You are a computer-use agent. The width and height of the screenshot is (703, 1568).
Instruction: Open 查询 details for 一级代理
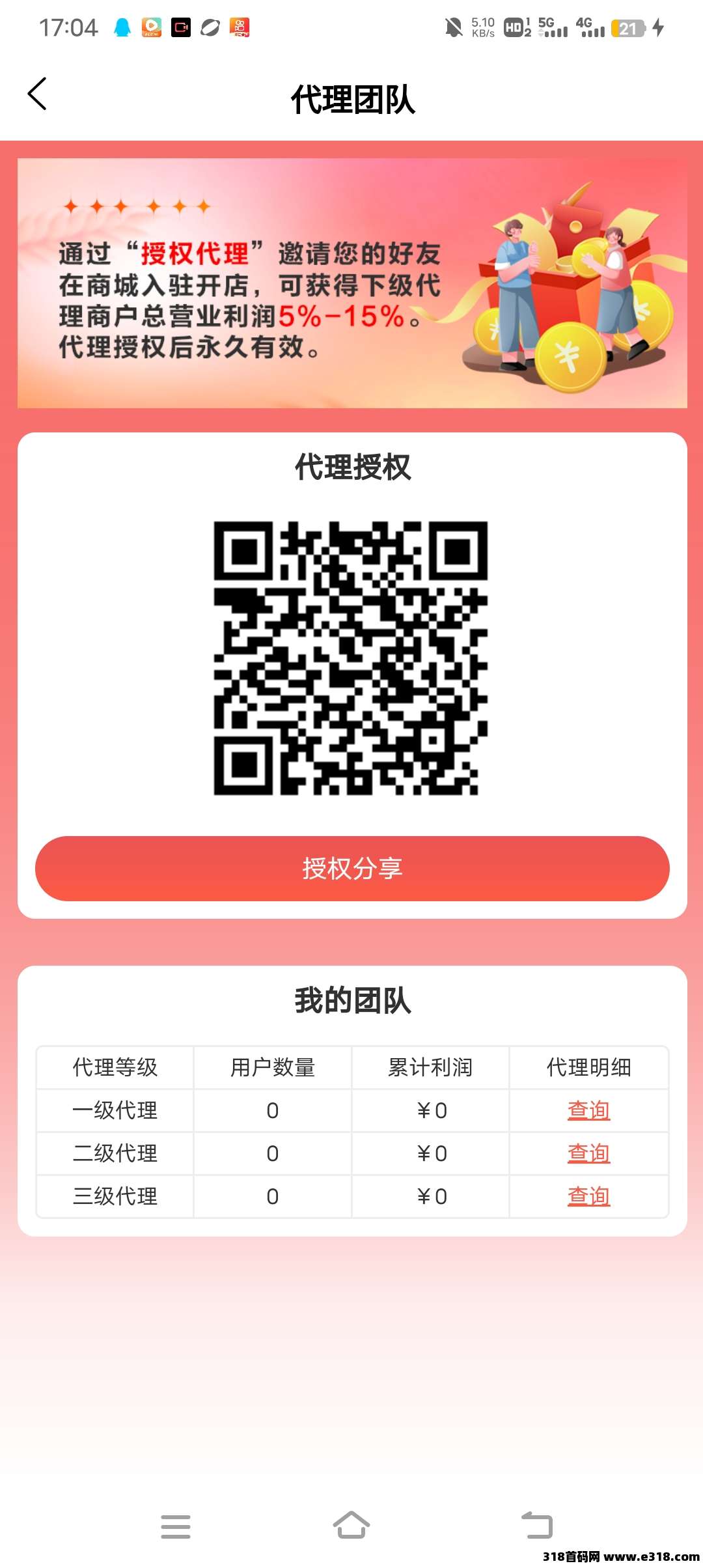click(588, 1110)
